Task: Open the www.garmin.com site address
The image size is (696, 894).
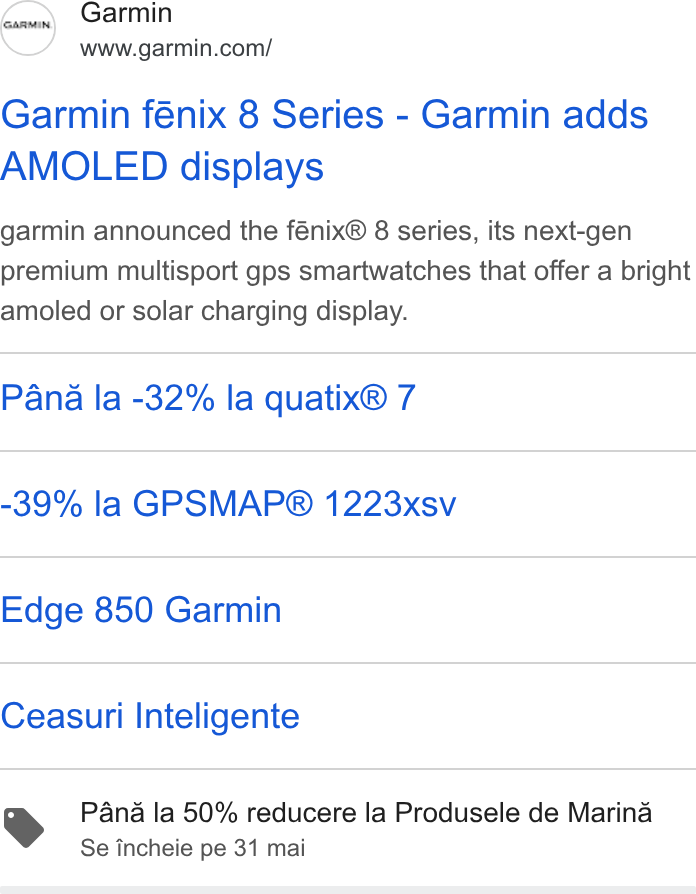Action: click(176, 48)
